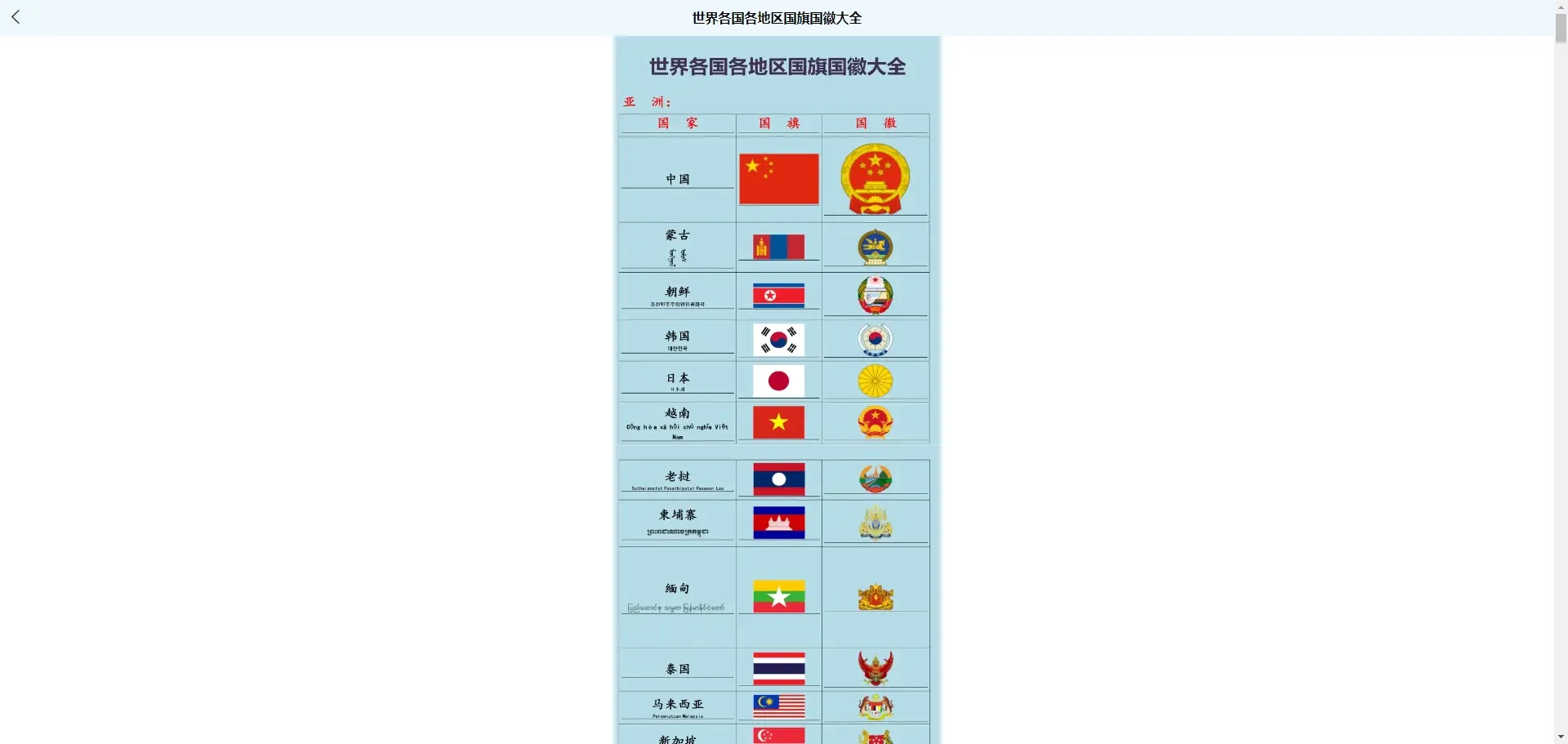
Task: Open the world flags and emblems image
Action: [777, 390]
